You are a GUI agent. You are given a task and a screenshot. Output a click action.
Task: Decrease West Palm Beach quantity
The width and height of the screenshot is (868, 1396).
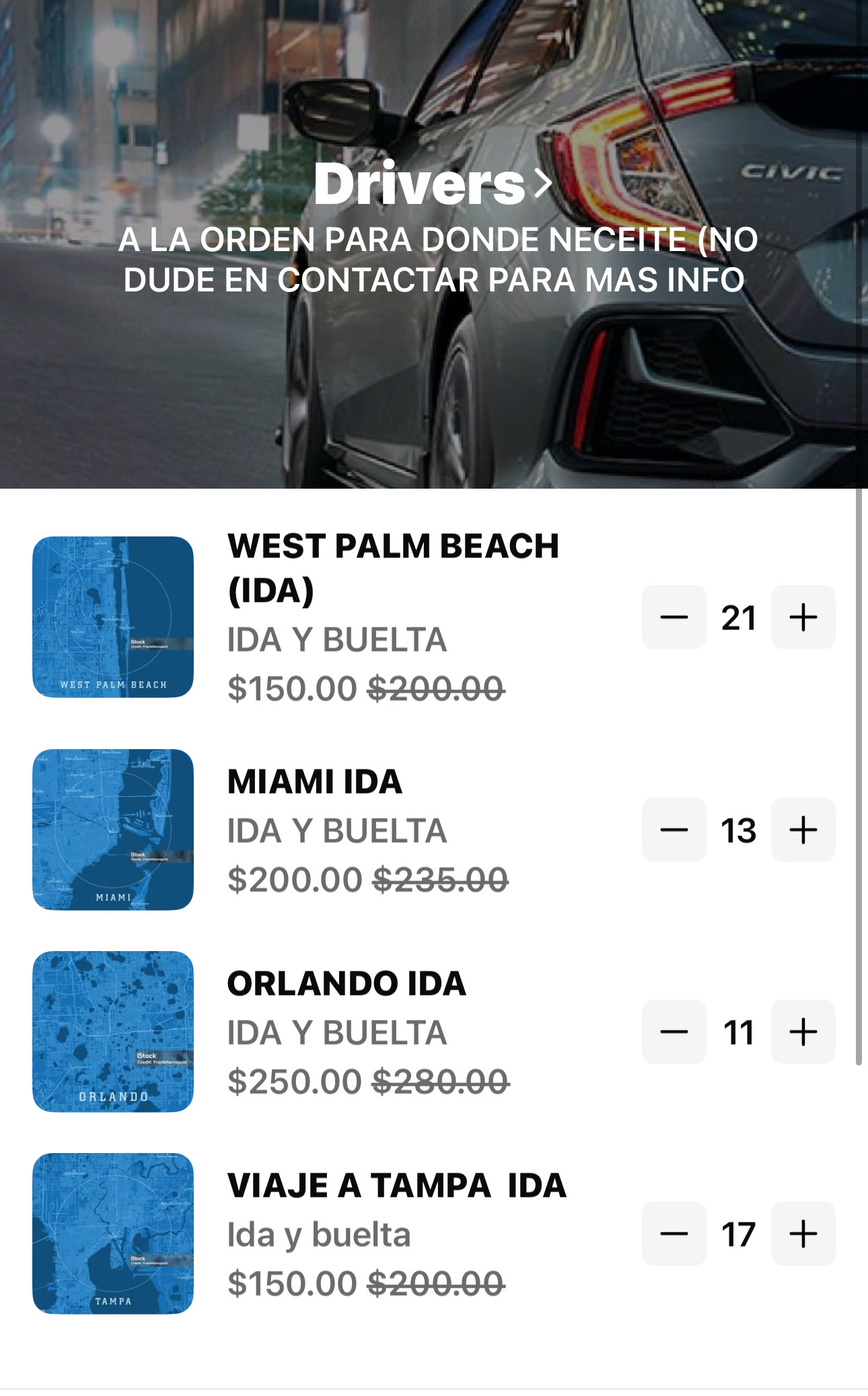[674, 617]
